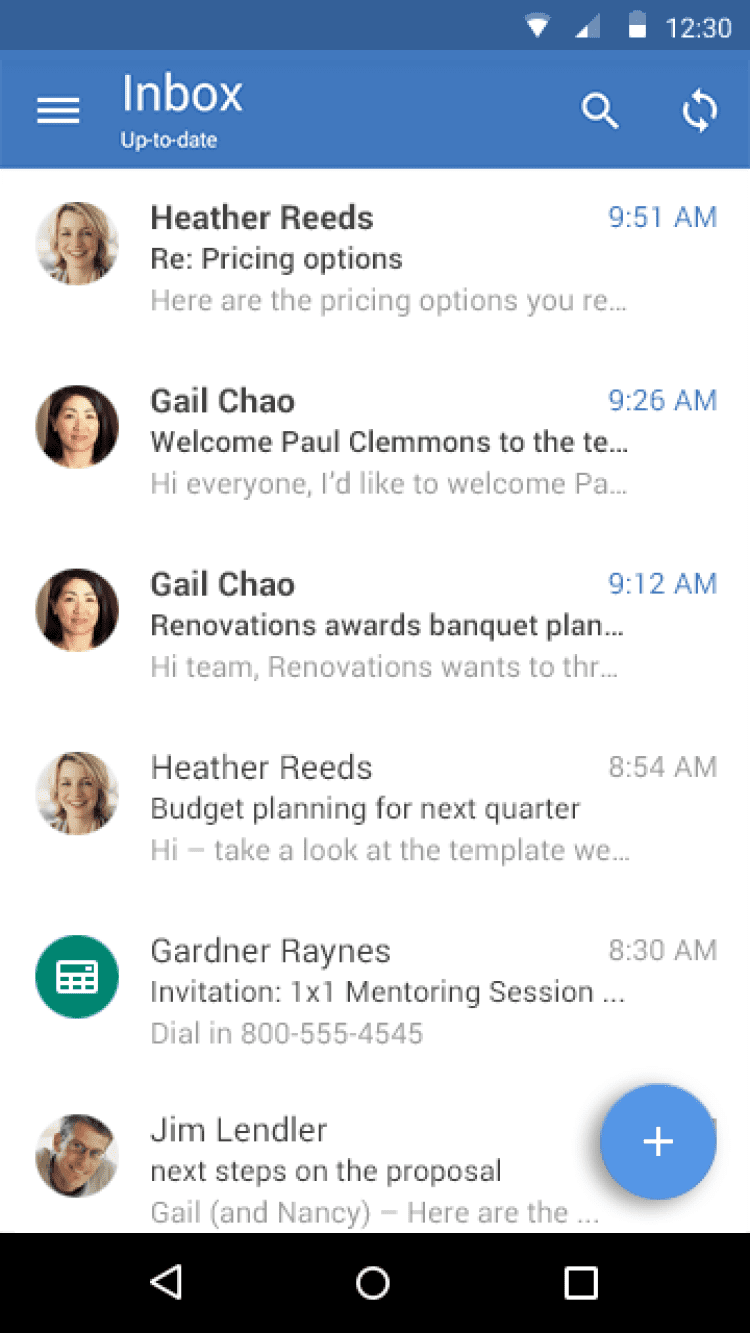Open Gardner Raynes' mentoring session invitation

[388, 991]
